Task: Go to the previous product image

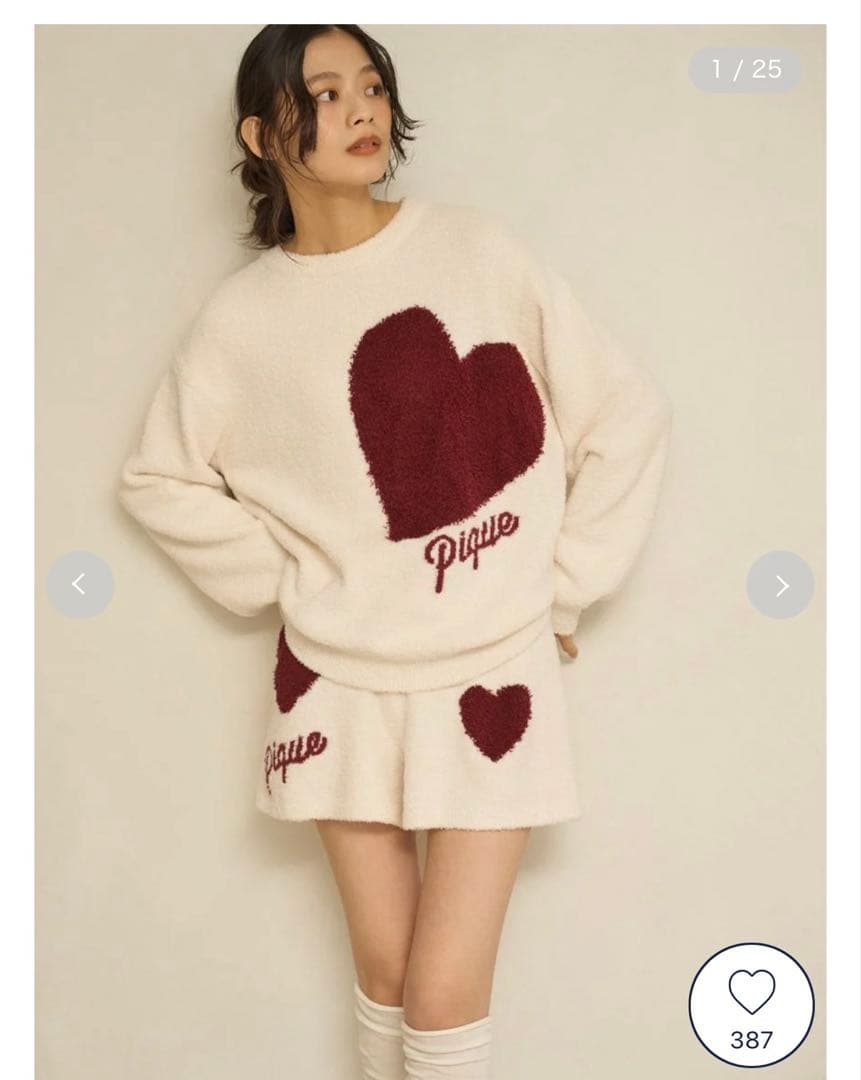Action: 80,585
